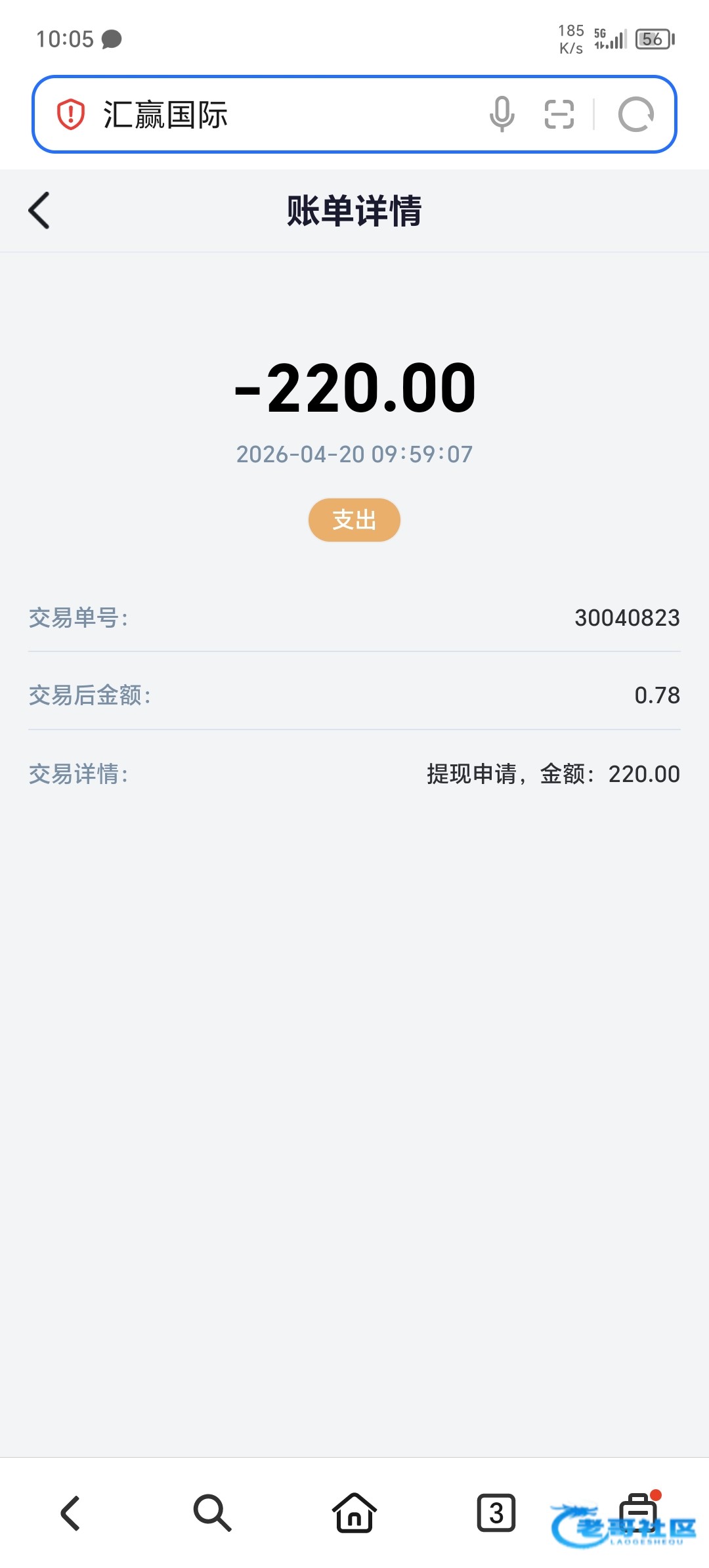Reload the page with the refresh icon
The height and width of the screenshot is (1568, 709).
(x=636, y=114)
